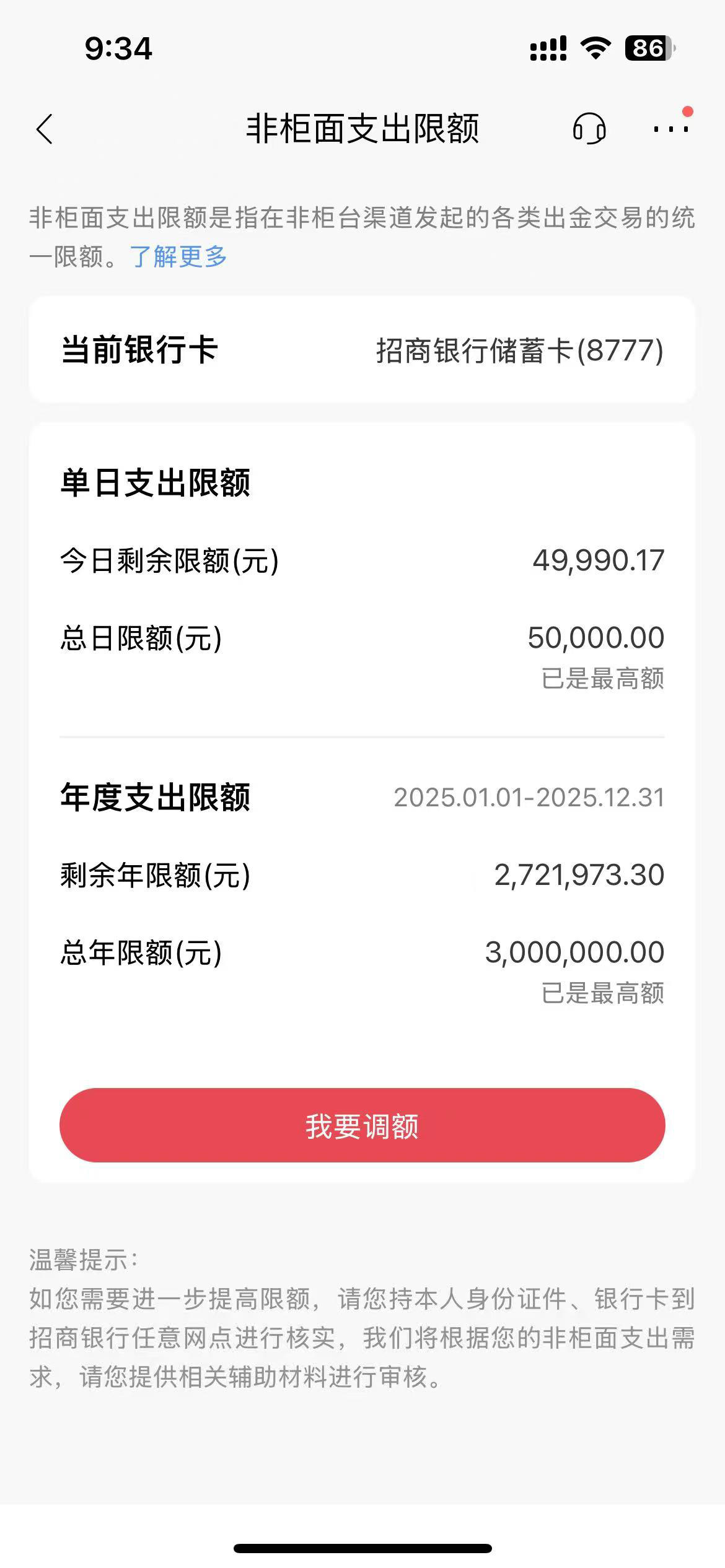The image size is (725, 1568).
Task: Tap the 了解更多 link
Action: coord(178,256)
